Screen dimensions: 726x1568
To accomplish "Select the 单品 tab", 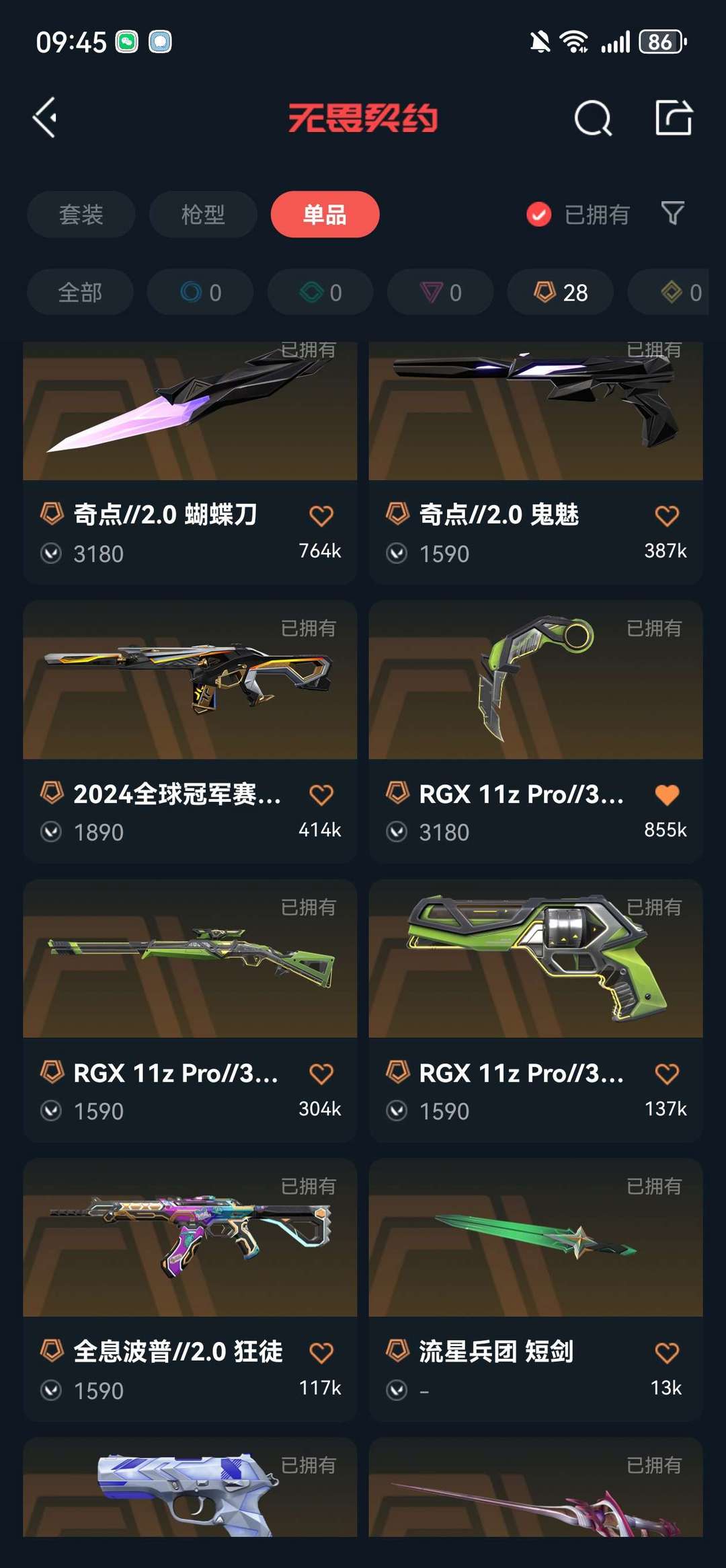I will point(325,215).
